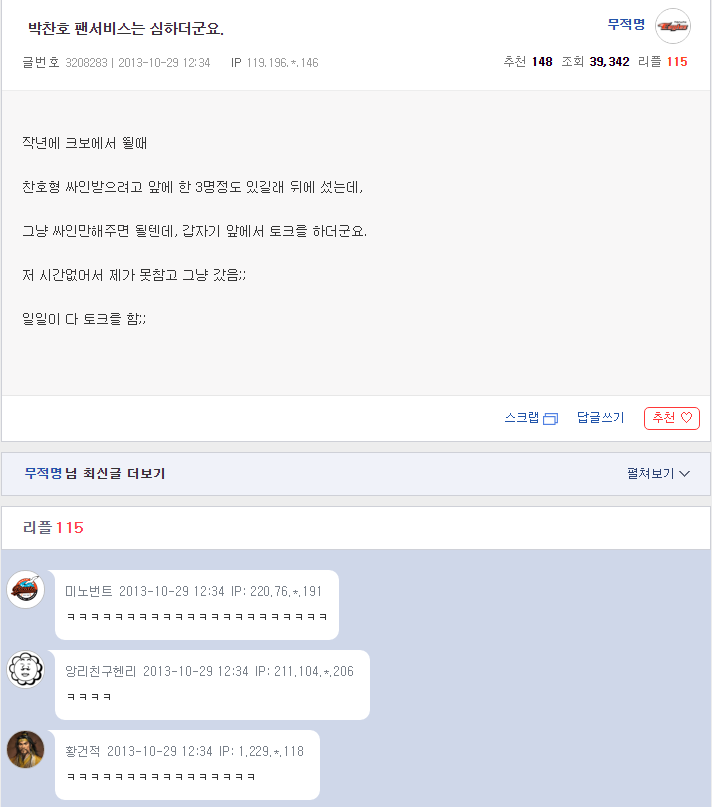Image resolution: width=712 pixels, height=807 pixels.
Task: Tap the 스크랩 scrap link
Action: (x=530, y=418)
